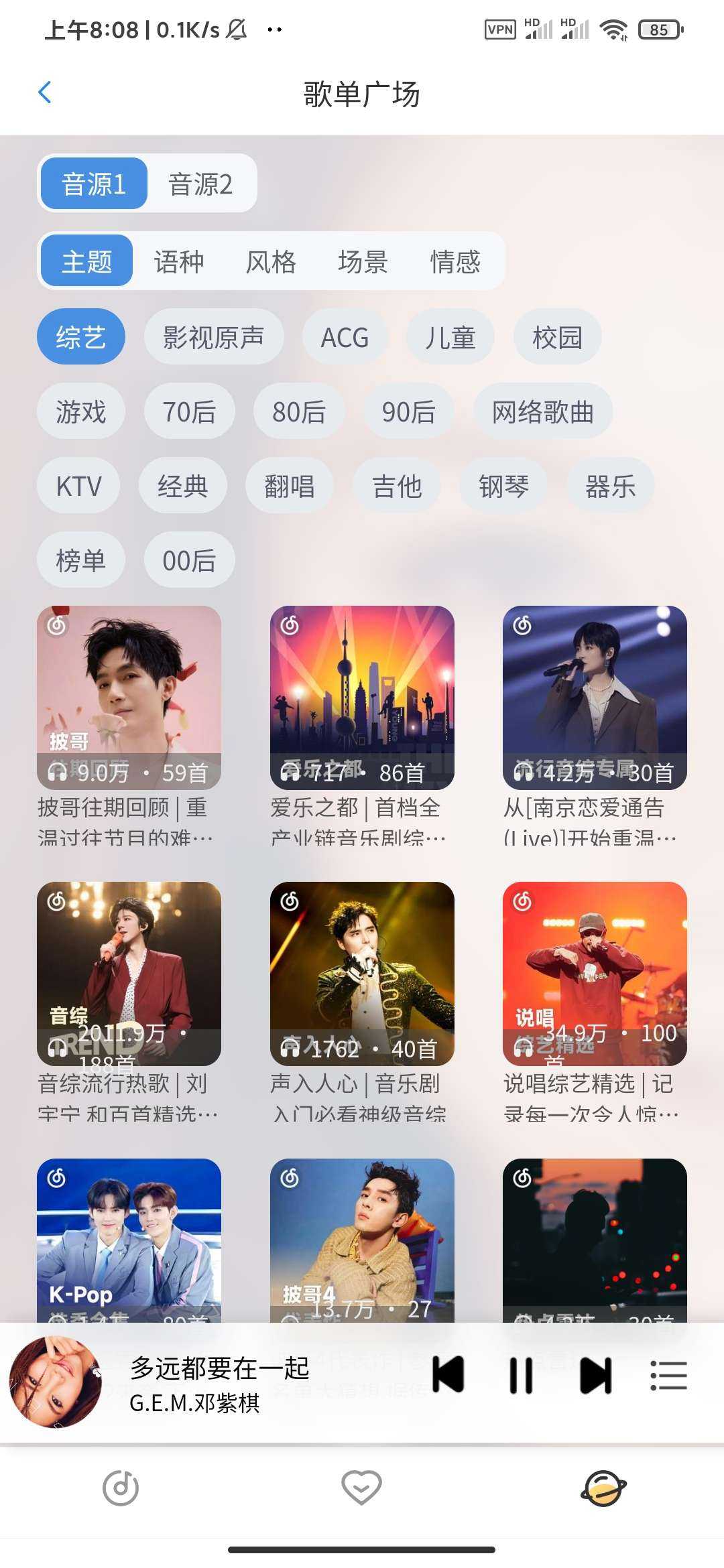Switch to 风格 category tab
The image size is (724, 1568).
pyautogui.click(x=271, y=261)
